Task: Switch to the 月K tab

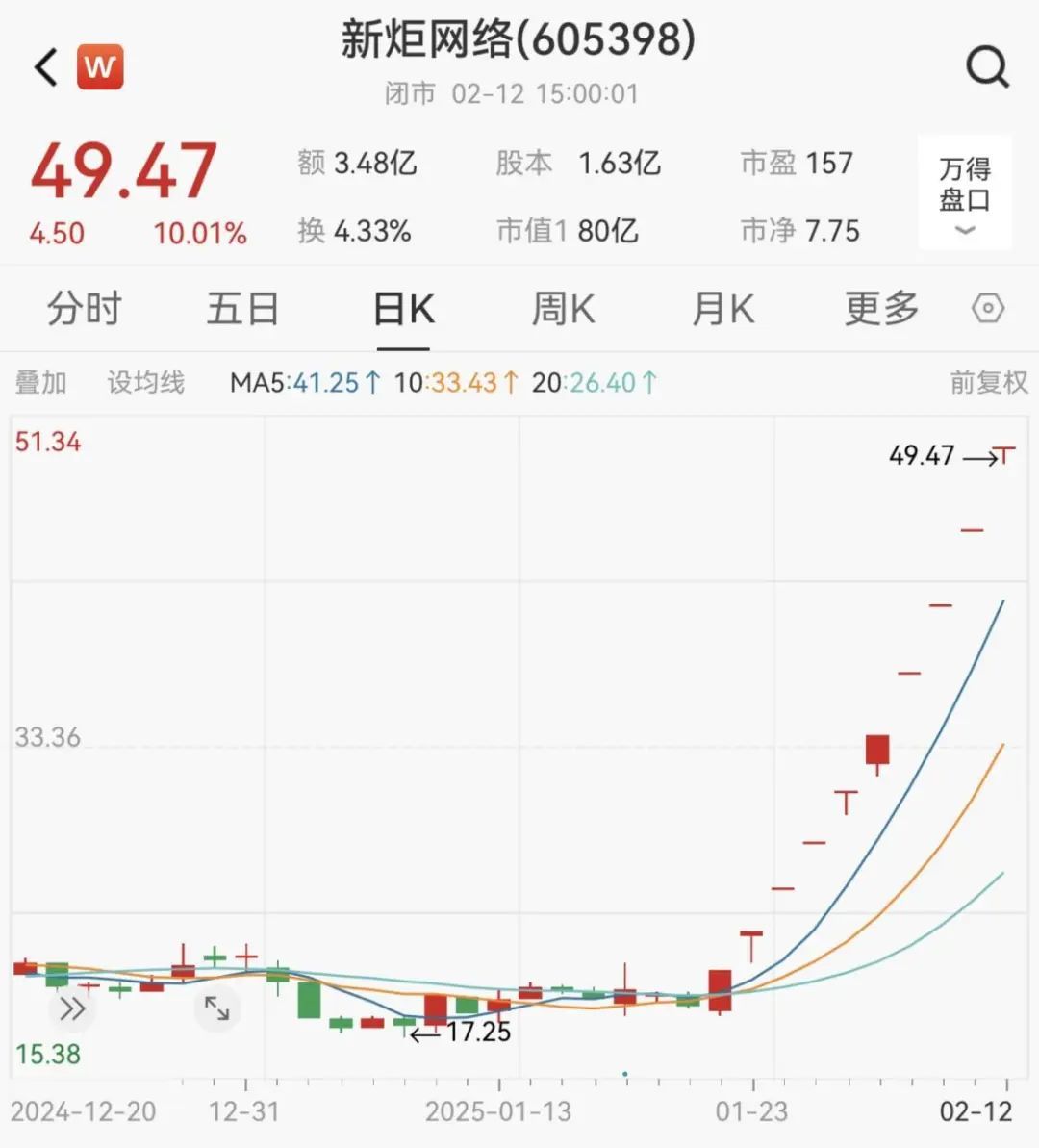Action: [722, 309]
